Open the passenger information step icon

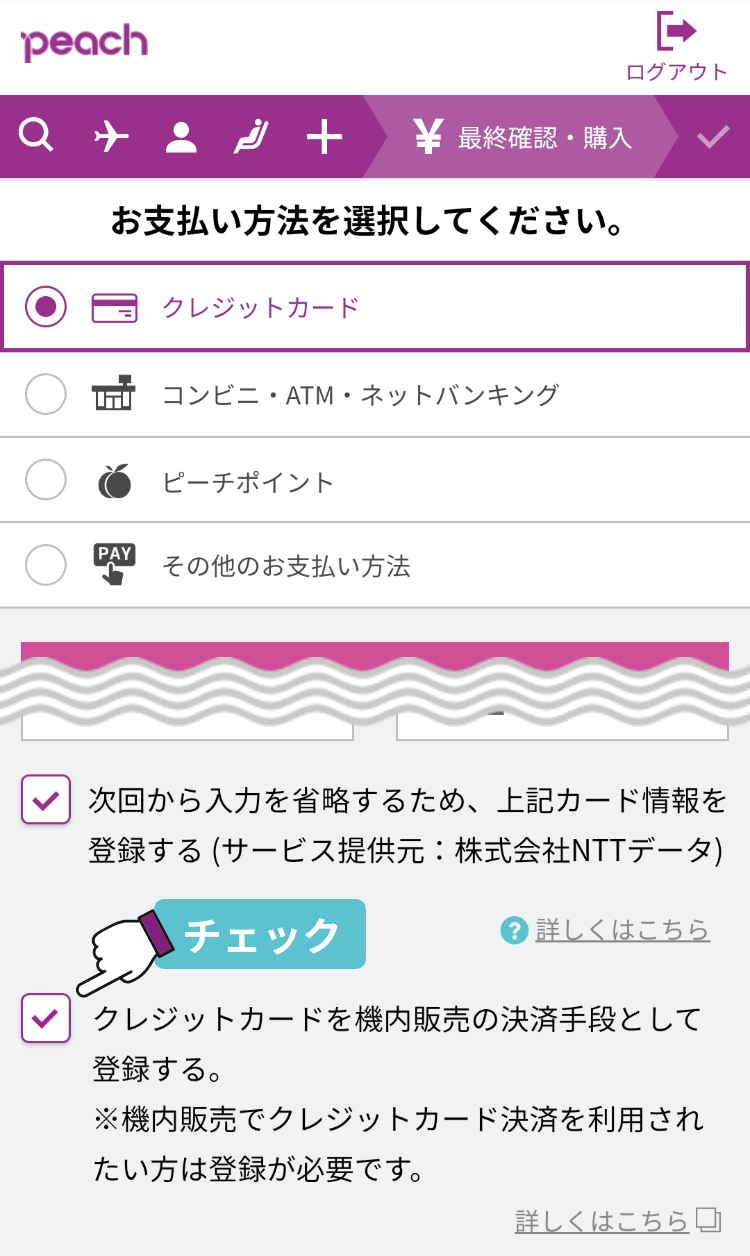181,137
